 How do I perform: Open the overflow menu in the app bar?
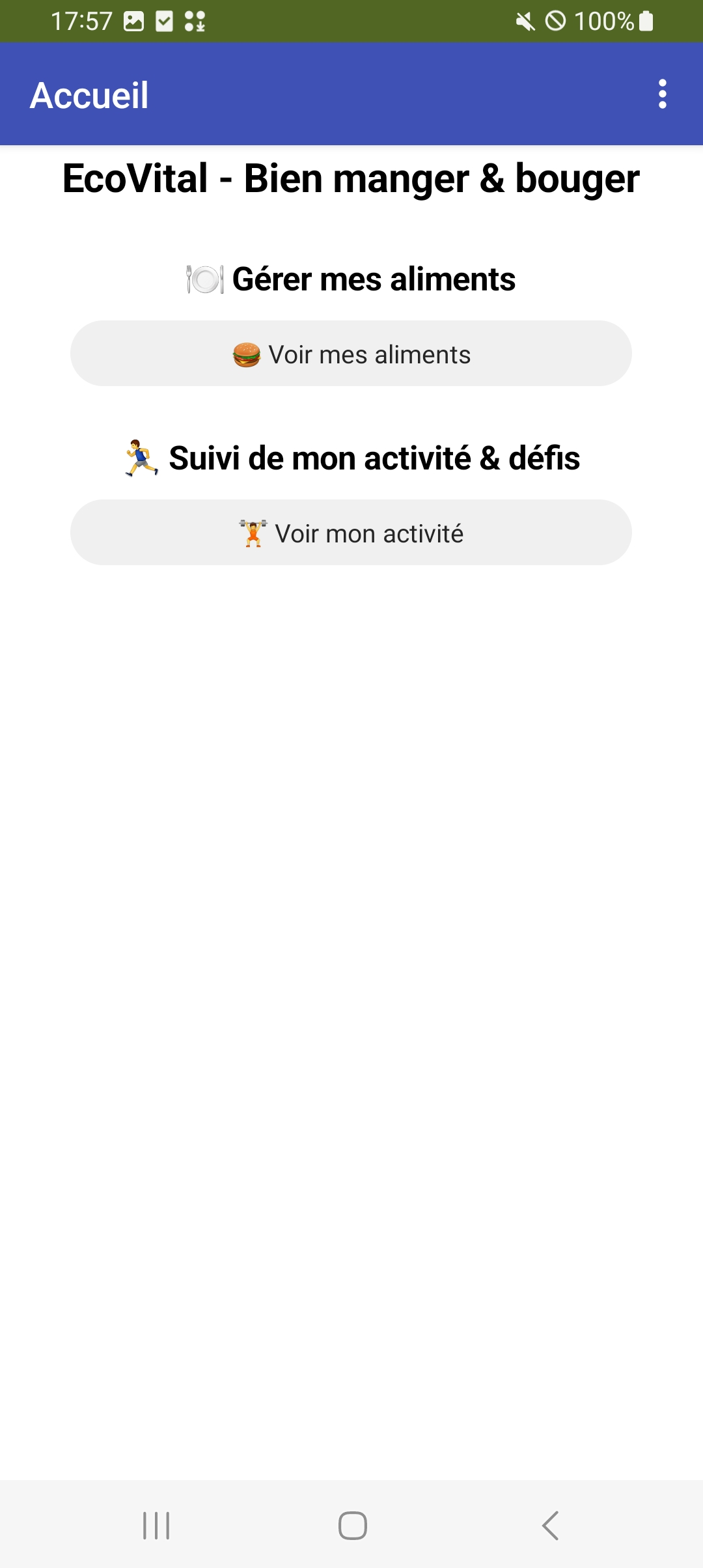(662, 94)
